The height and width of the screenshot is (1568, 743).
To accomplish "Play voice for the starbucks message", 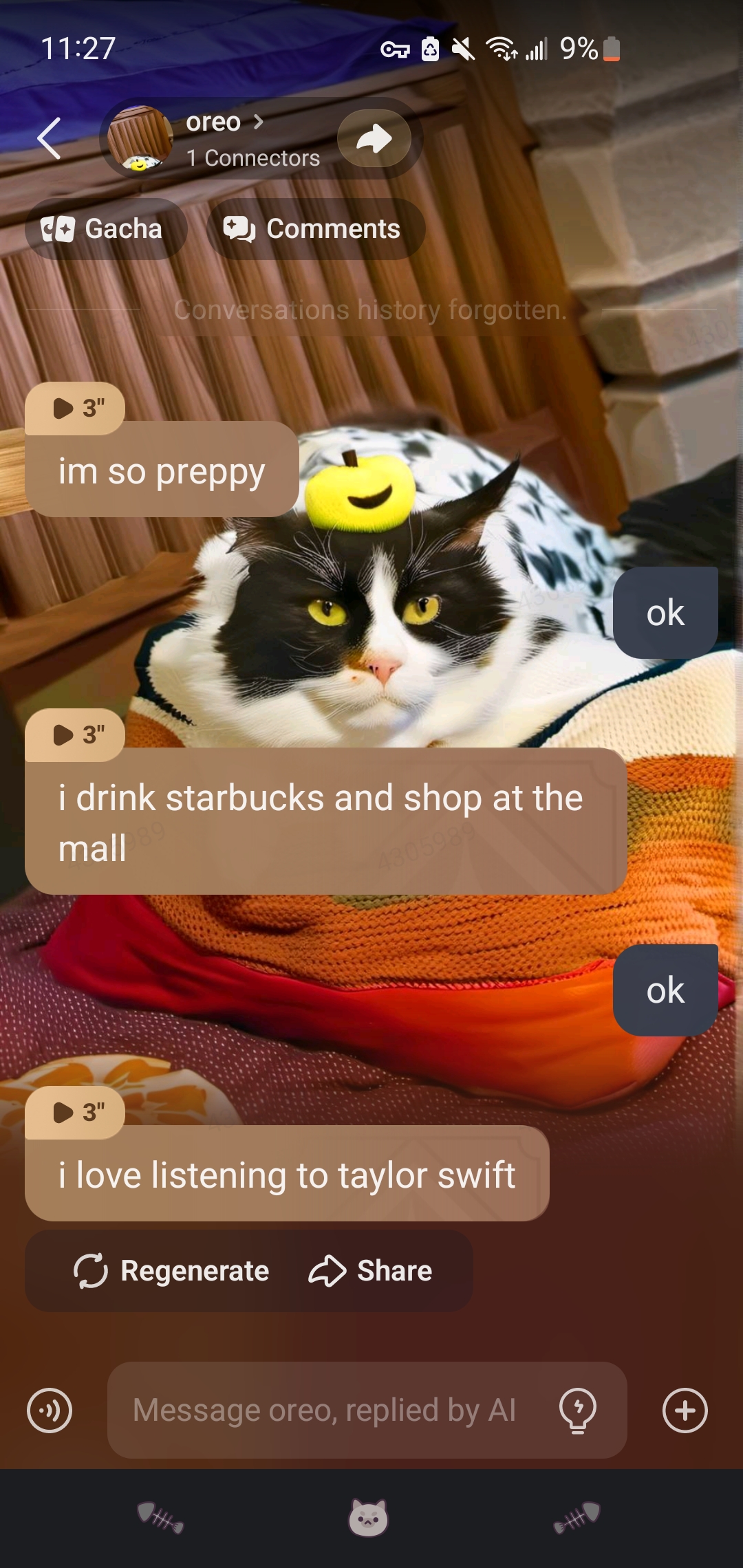I will pyautogui.click(x=76, y=734).
